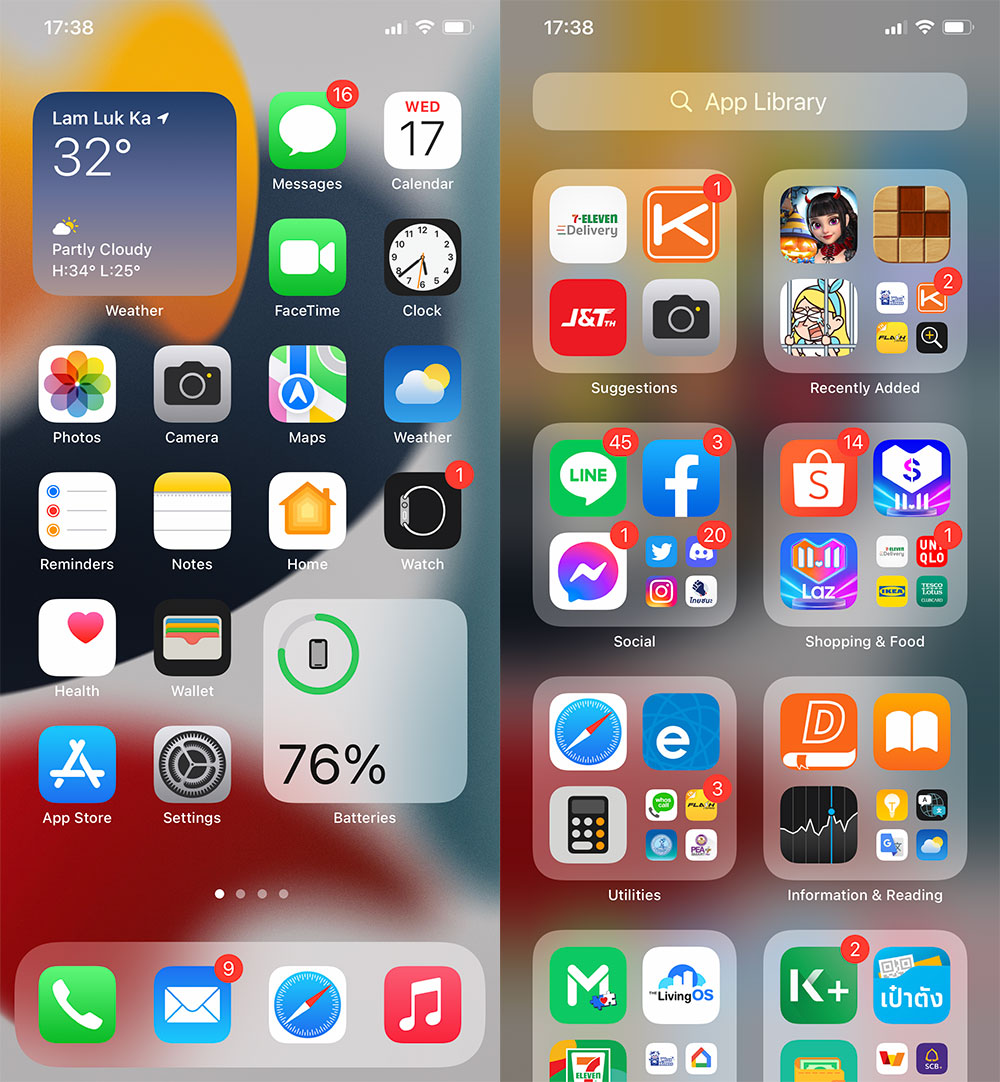This screenshot has width=1000, height=1082.
Task: Open Settings
Action: tap(192, 765)
